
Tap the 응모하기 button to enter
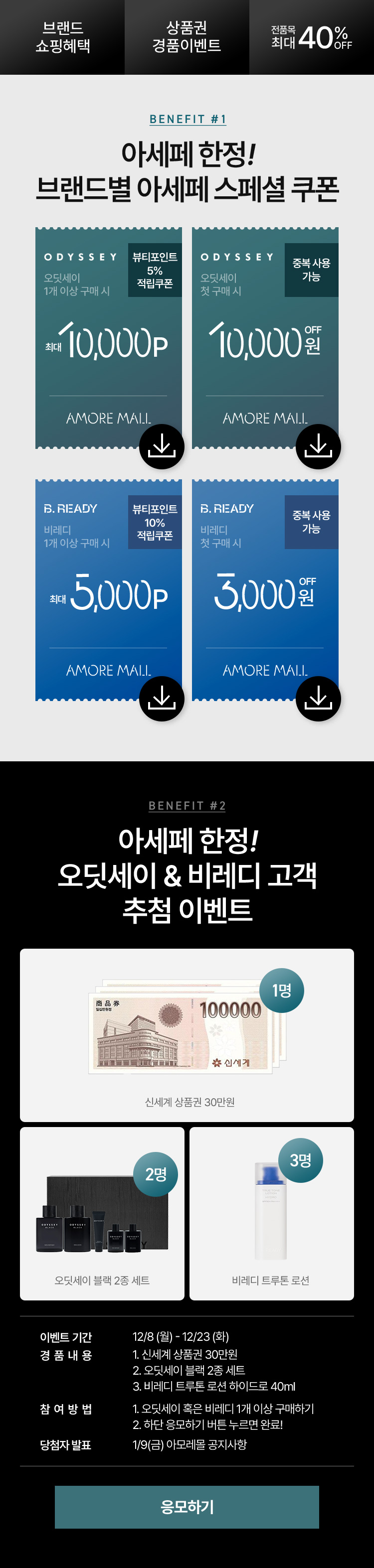click(x=187, y=1507)
